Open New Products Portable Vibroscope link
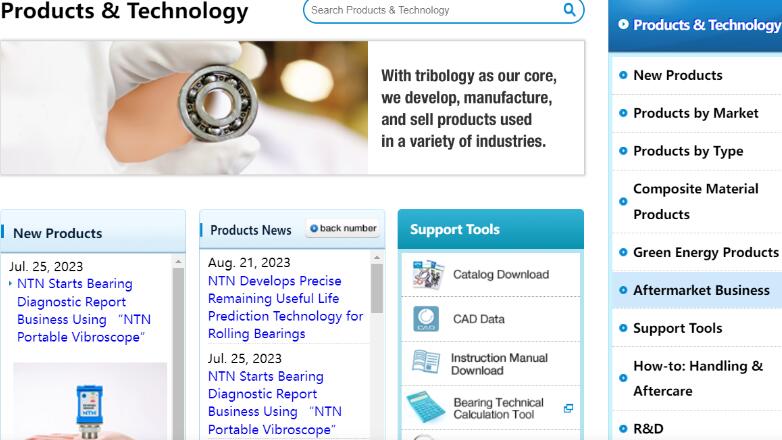The image size is (782, 440). [83, 311]
